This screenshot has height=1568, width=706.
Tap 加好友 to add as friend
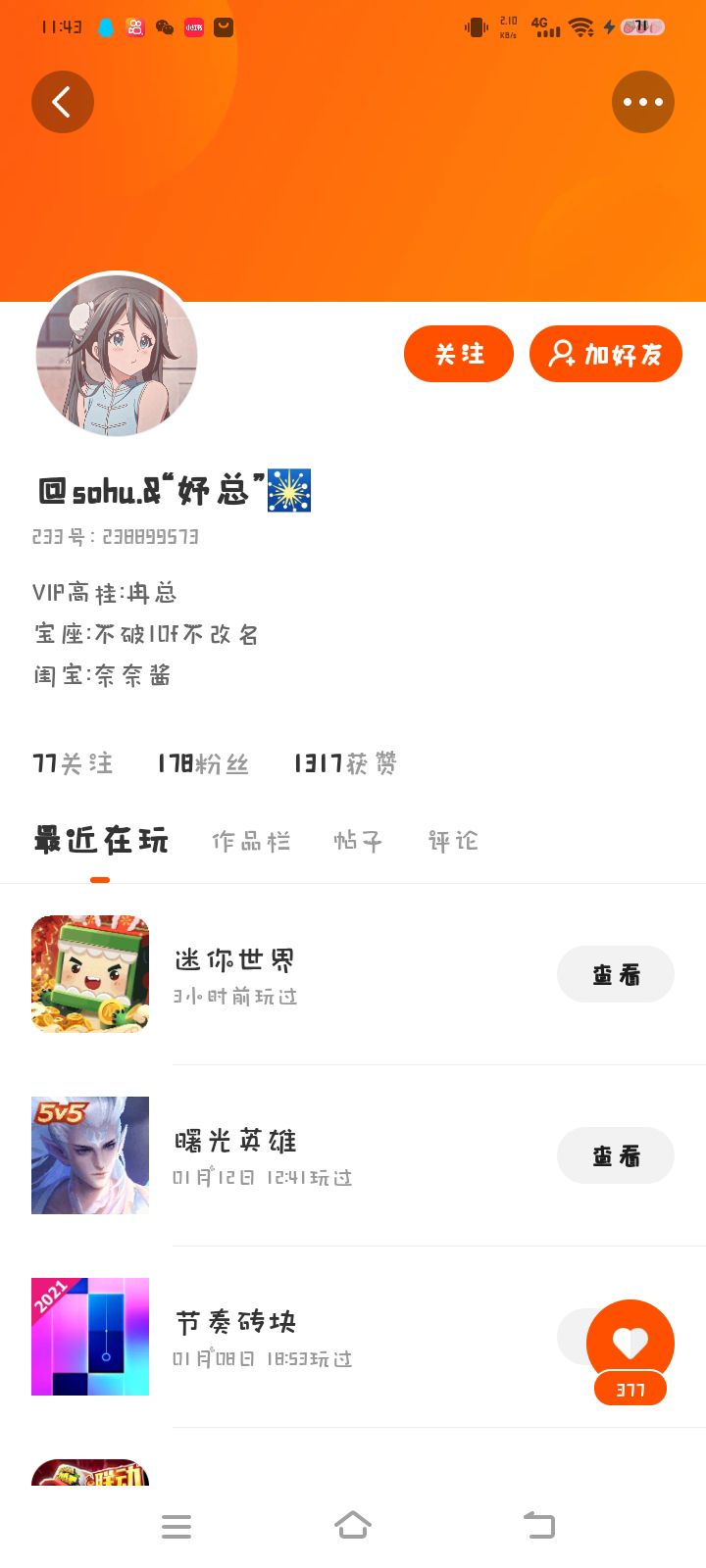[x=606, y=354]
